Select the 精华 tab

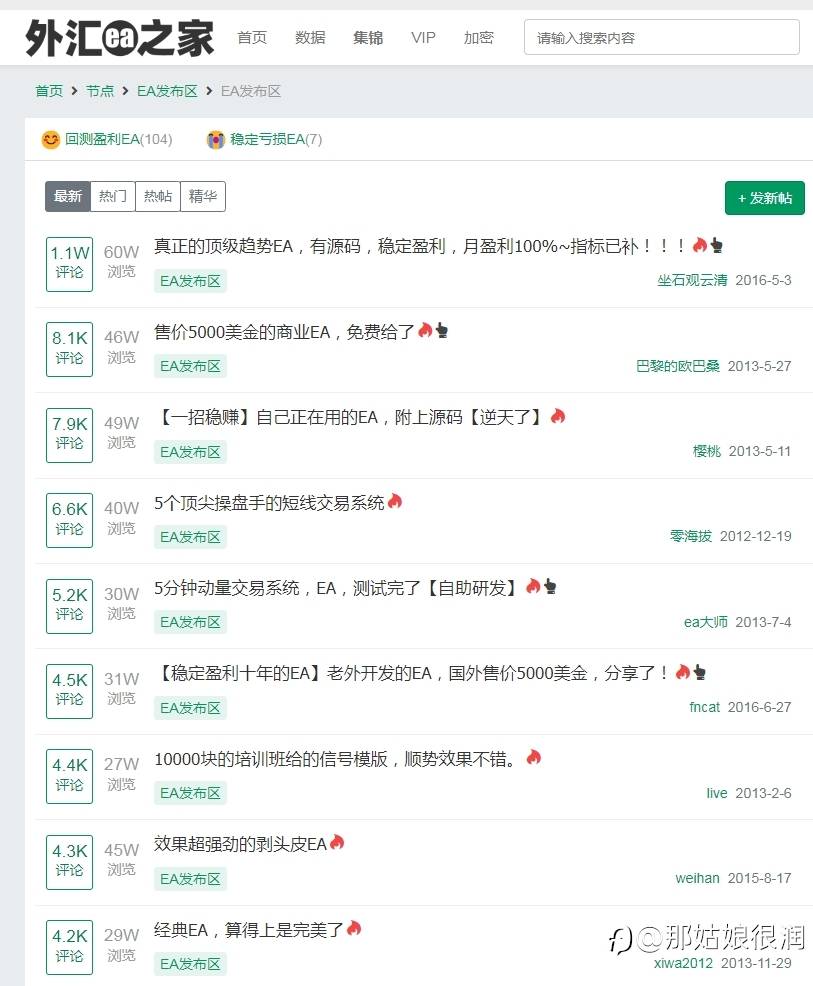click(203, 196)
